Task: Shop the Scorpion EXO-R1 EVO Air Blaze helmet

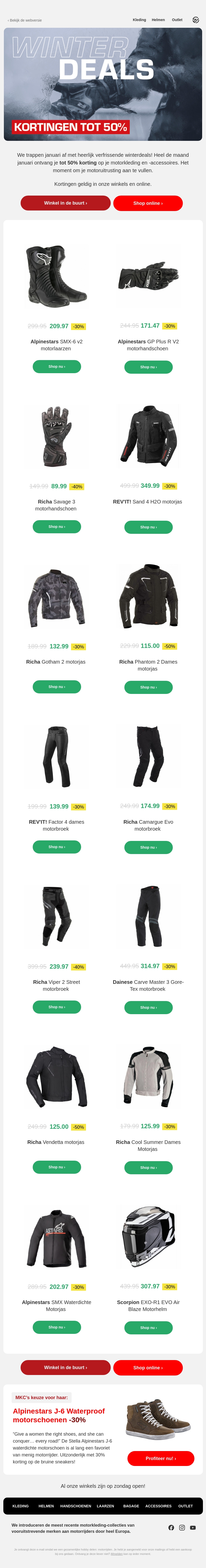Action: pyautogui.click(x=148, y=1327)
